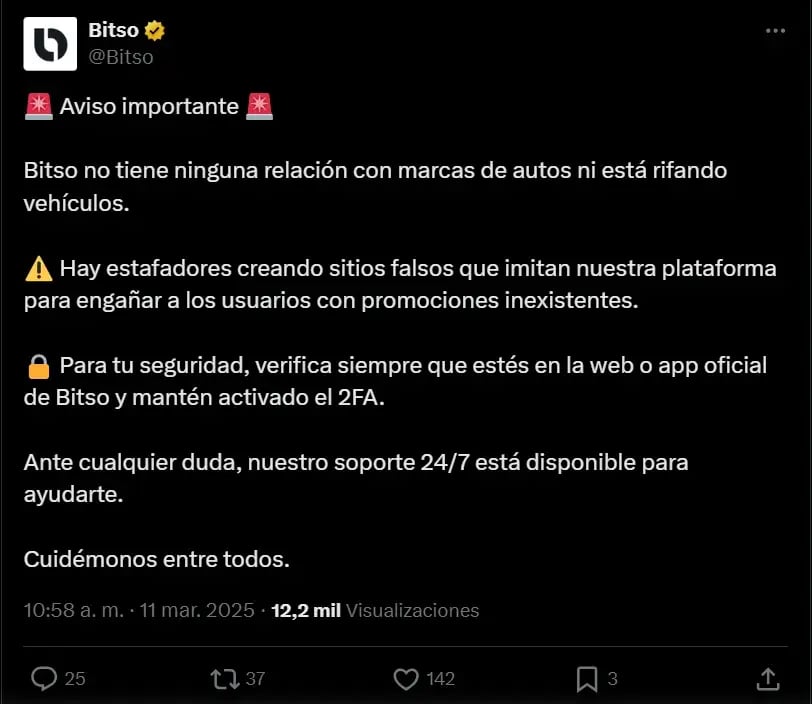Image resolution: width=812 pixels, height=704 pixels.
Task: Bookmark this Bitso tweet
Action: pos(587,679)
